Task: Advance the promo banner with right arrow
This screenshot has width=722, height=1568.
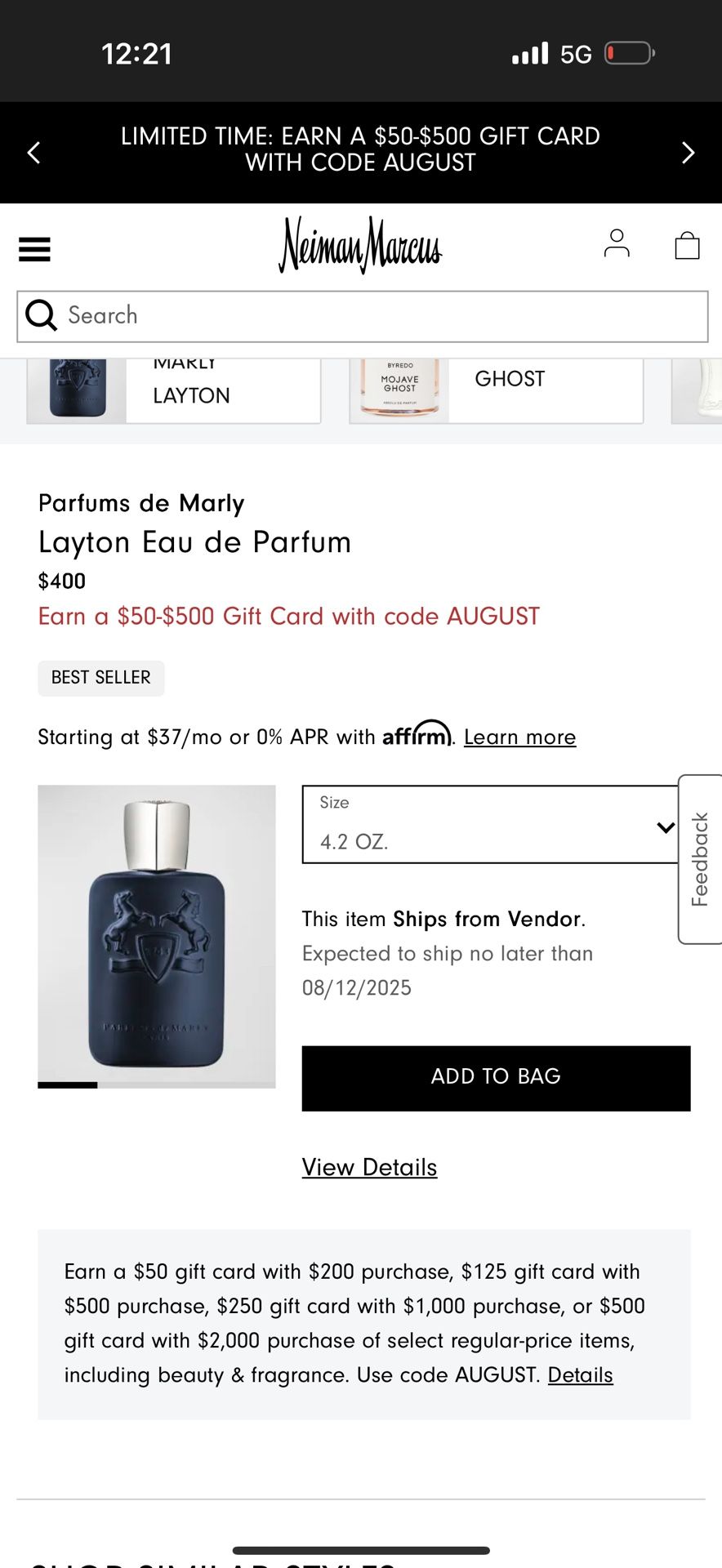Action: pyautogui.click(x=688, y=153)
